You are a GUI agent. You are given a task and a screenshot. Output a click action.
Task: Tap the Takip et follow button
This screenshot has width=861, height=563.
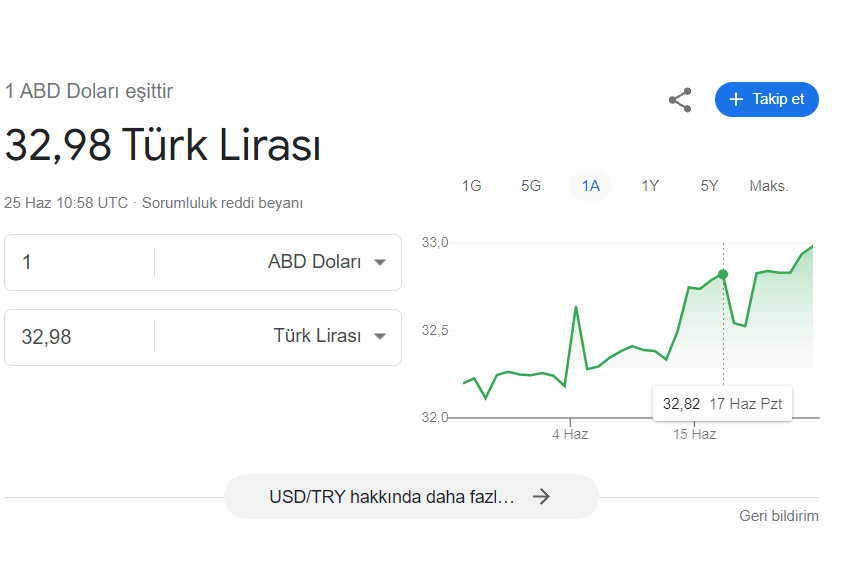(x=766, y=100)
